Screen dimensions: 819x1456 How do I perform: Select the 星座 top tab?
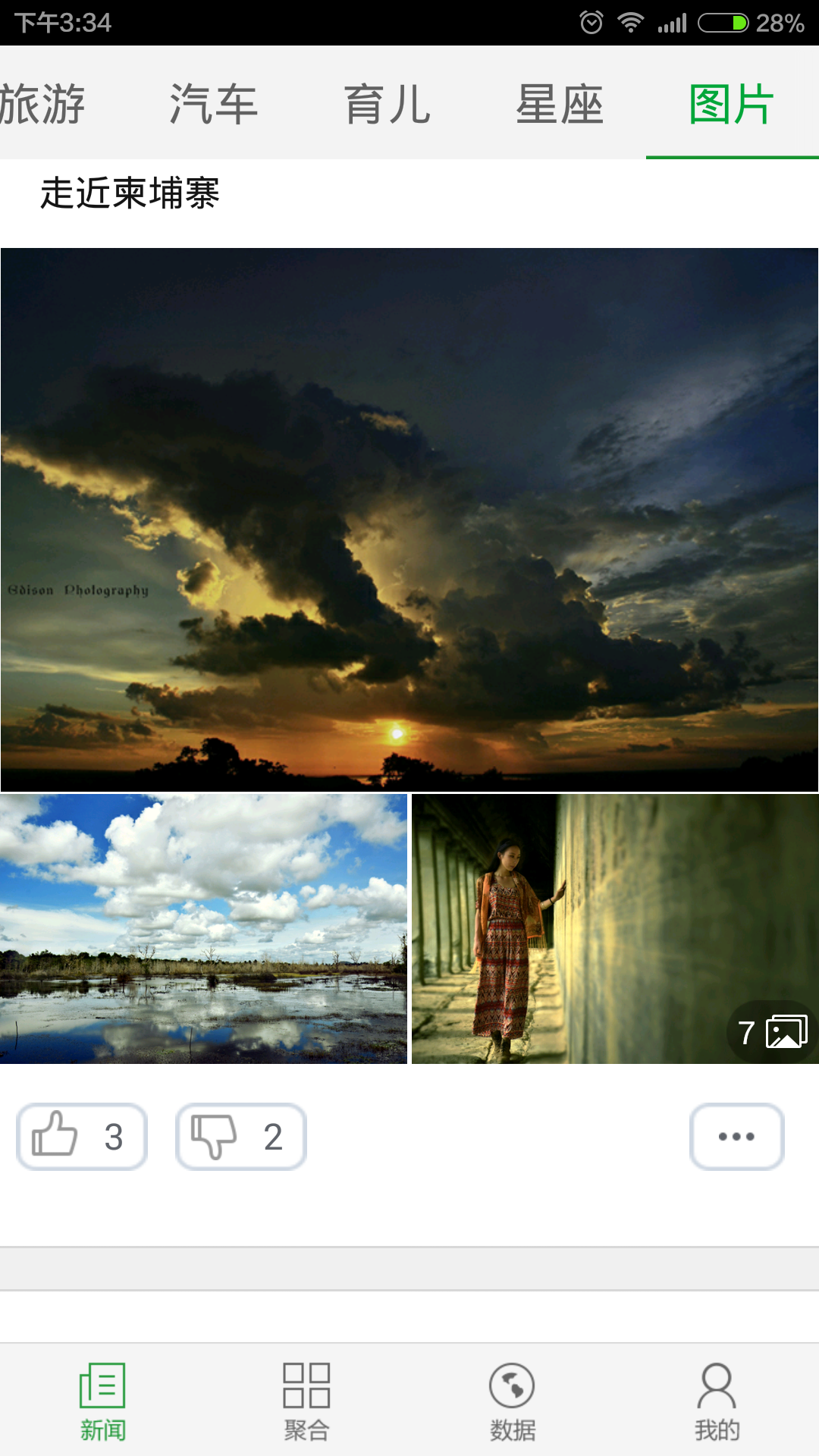click(560, 104)
